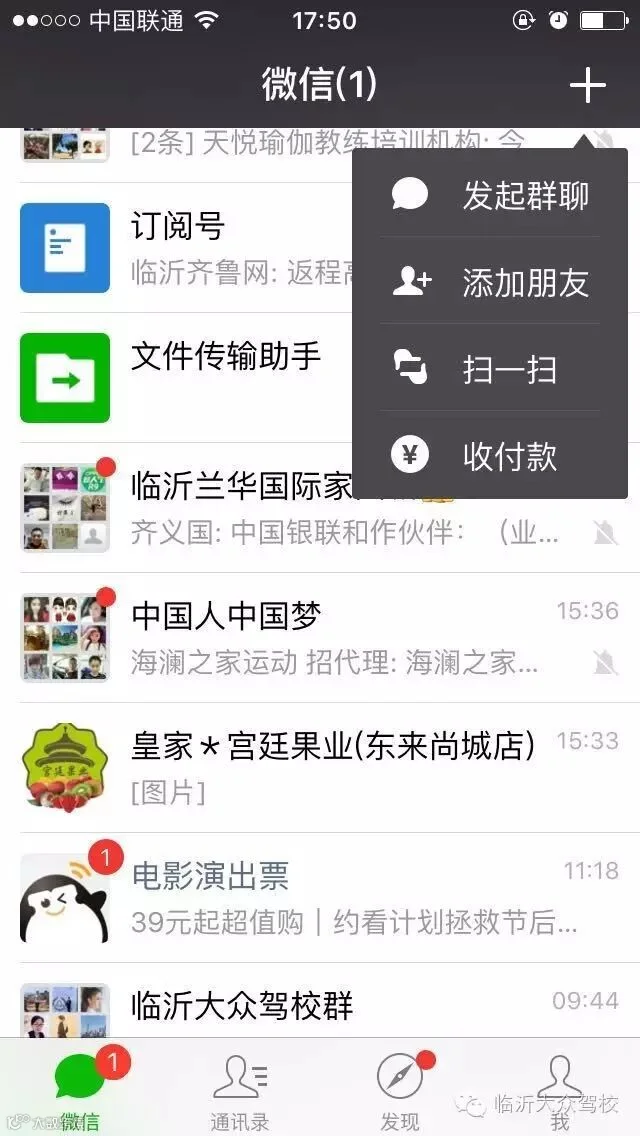
Task: Choose 添加朋友 from the popup menu
Action: click(490, 281)
